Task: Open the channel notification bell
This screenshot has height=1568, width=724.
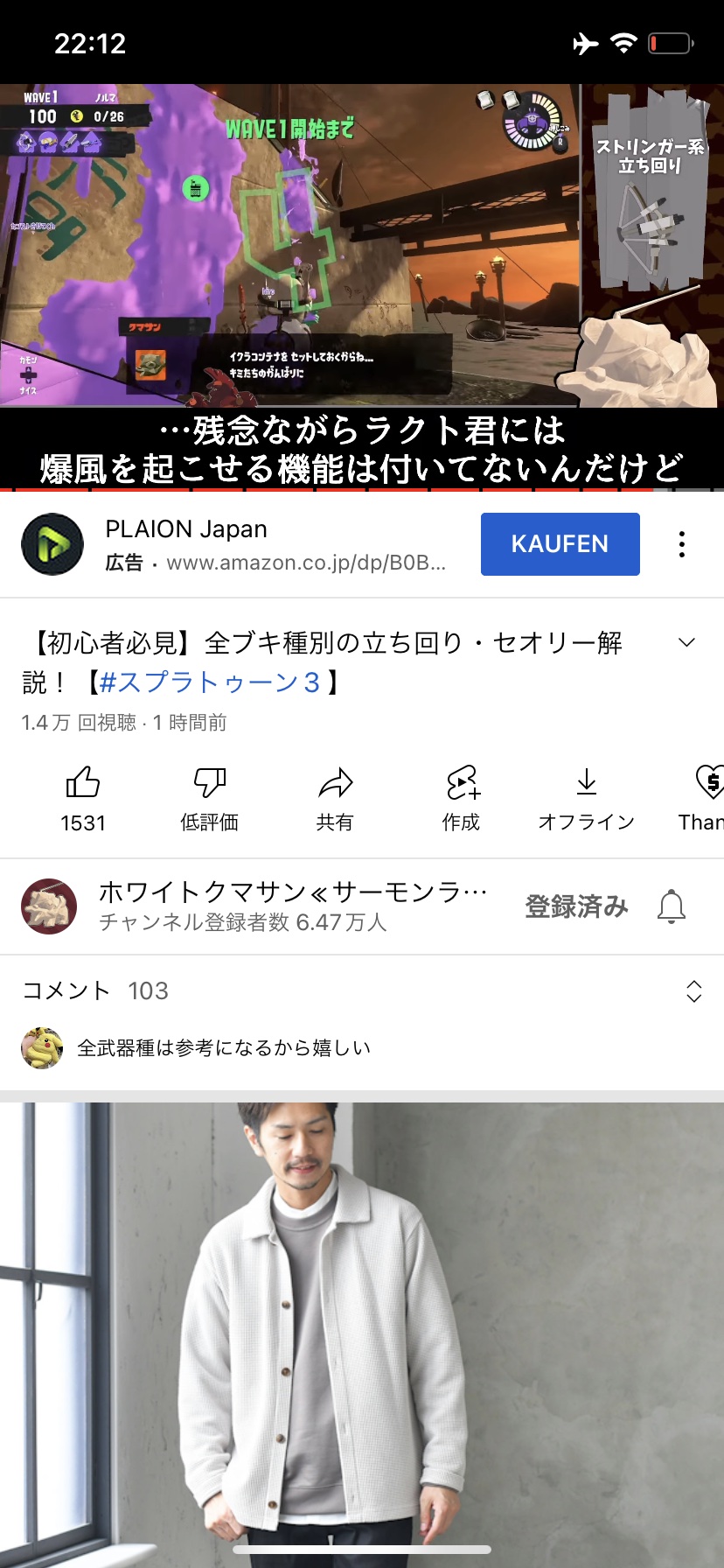Action: [x=672, y=906]
